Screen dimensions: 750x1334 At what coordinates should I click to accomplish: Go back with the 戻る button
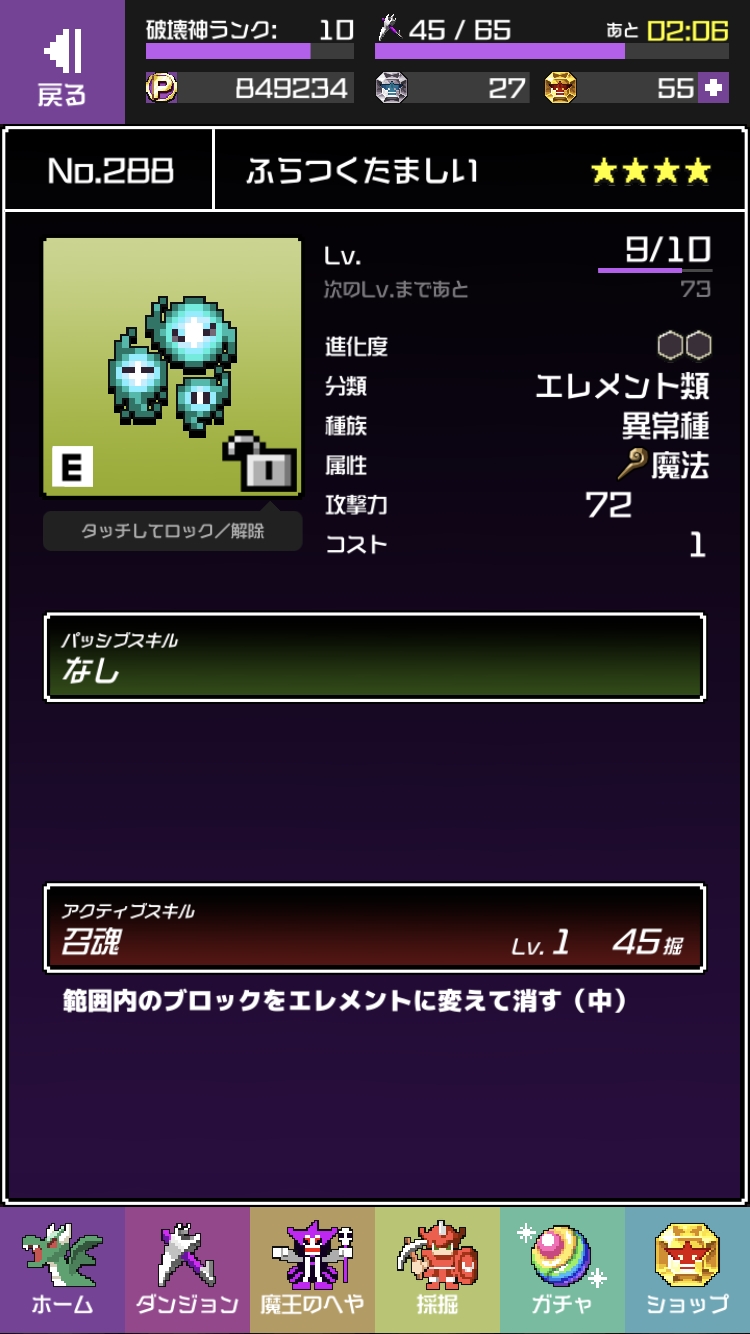62,62
